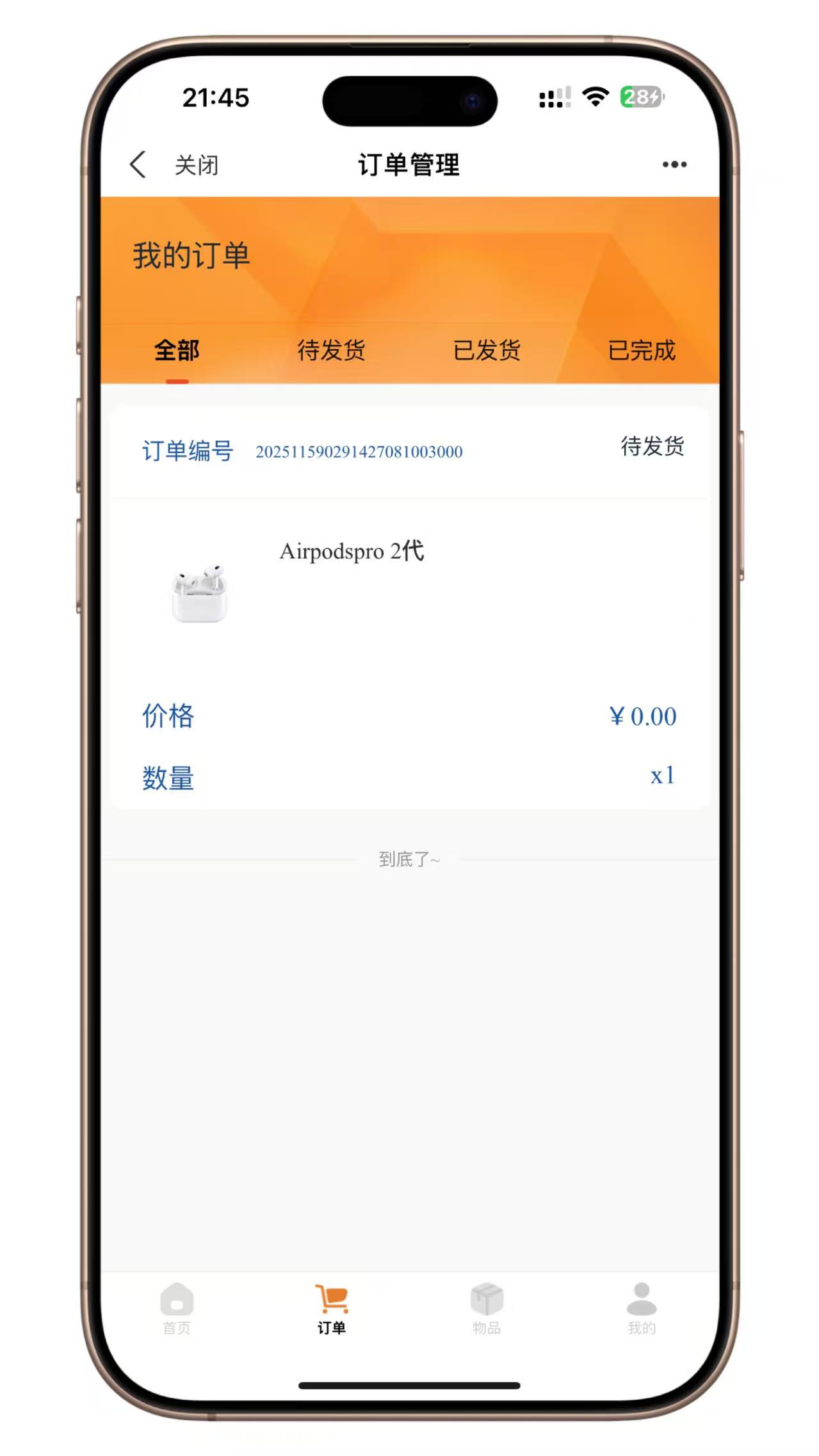The width and height of the screenshot is (819, 1456).
Task: Switch to the 已发货 tab
Action: pos(487,351)
